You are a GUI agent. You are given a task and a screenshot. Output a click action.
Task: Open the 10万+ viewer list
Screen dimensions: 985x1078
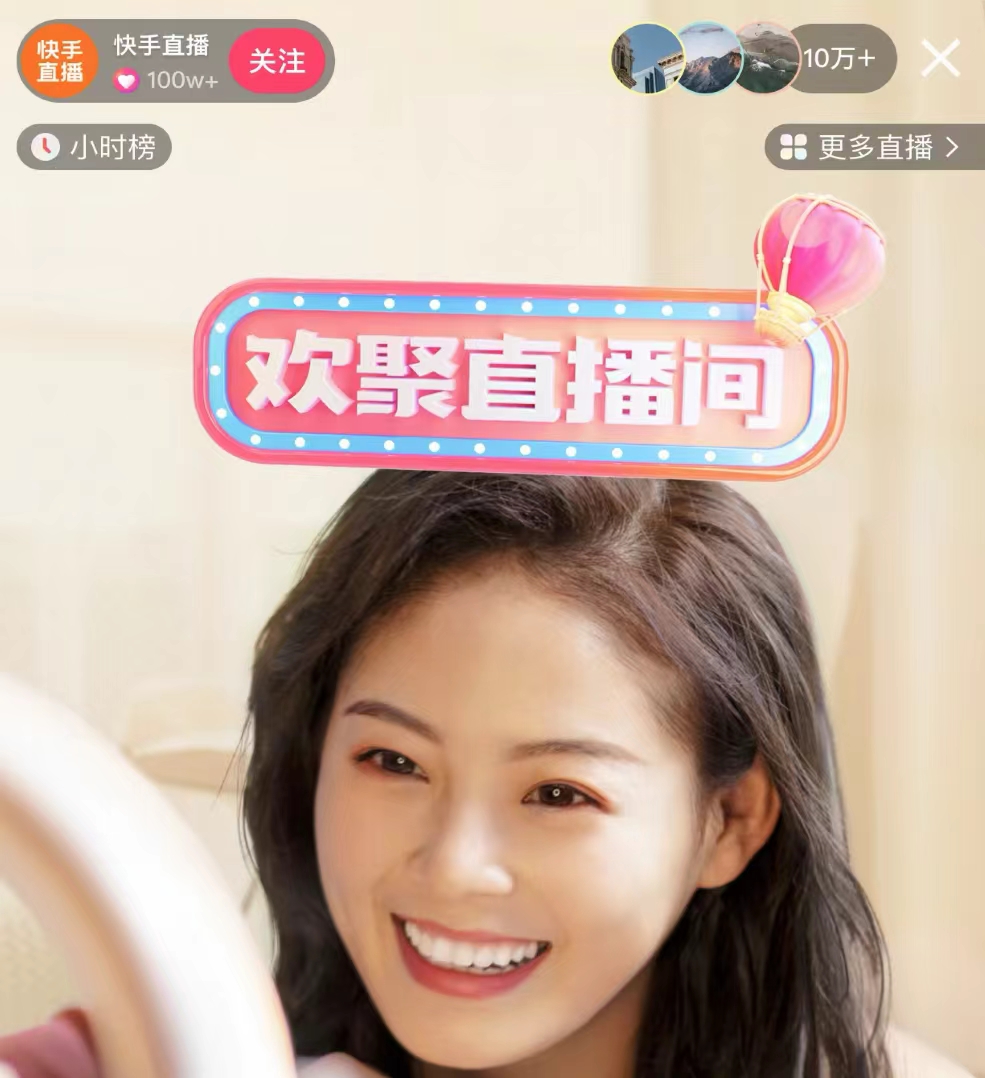[x=840, y=59]
